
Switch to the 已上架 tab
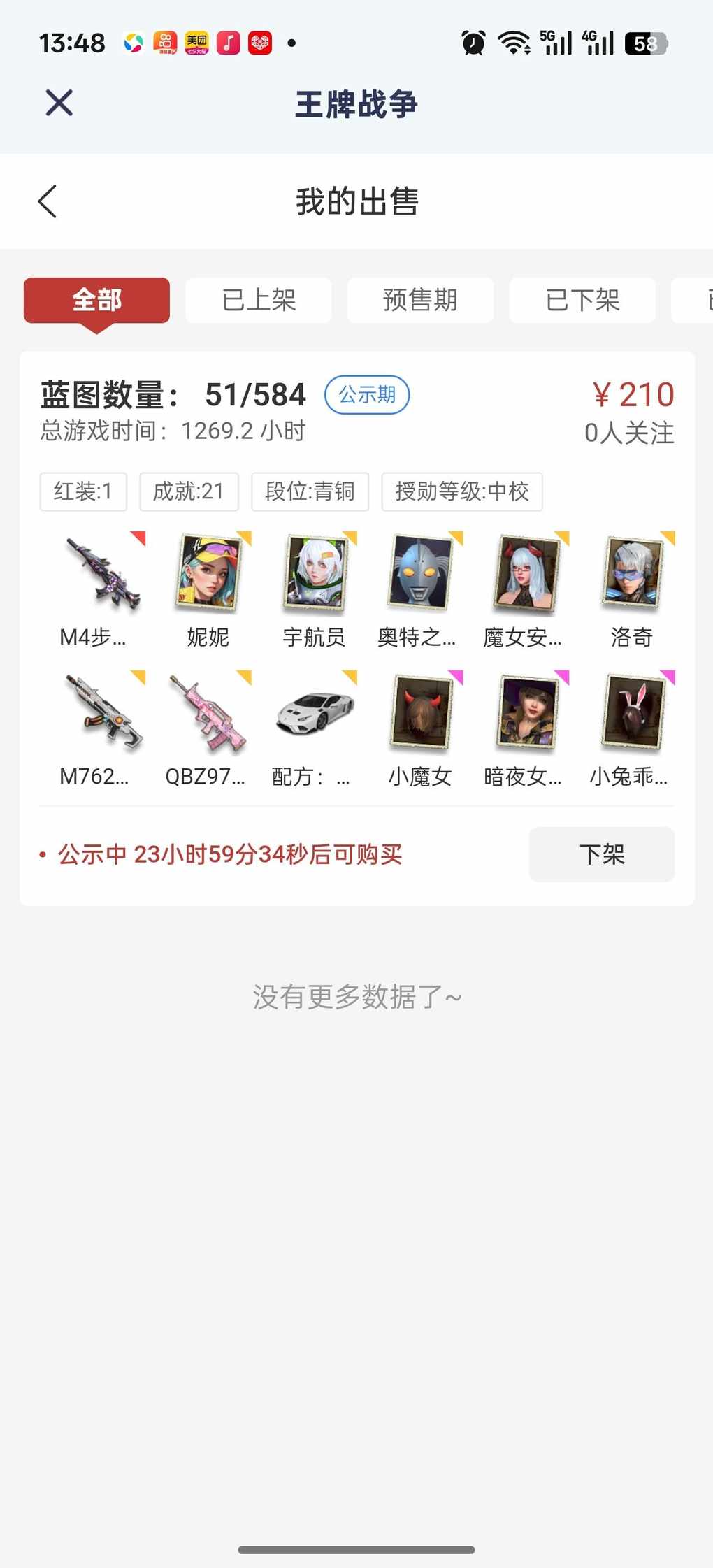pos(259,301)
